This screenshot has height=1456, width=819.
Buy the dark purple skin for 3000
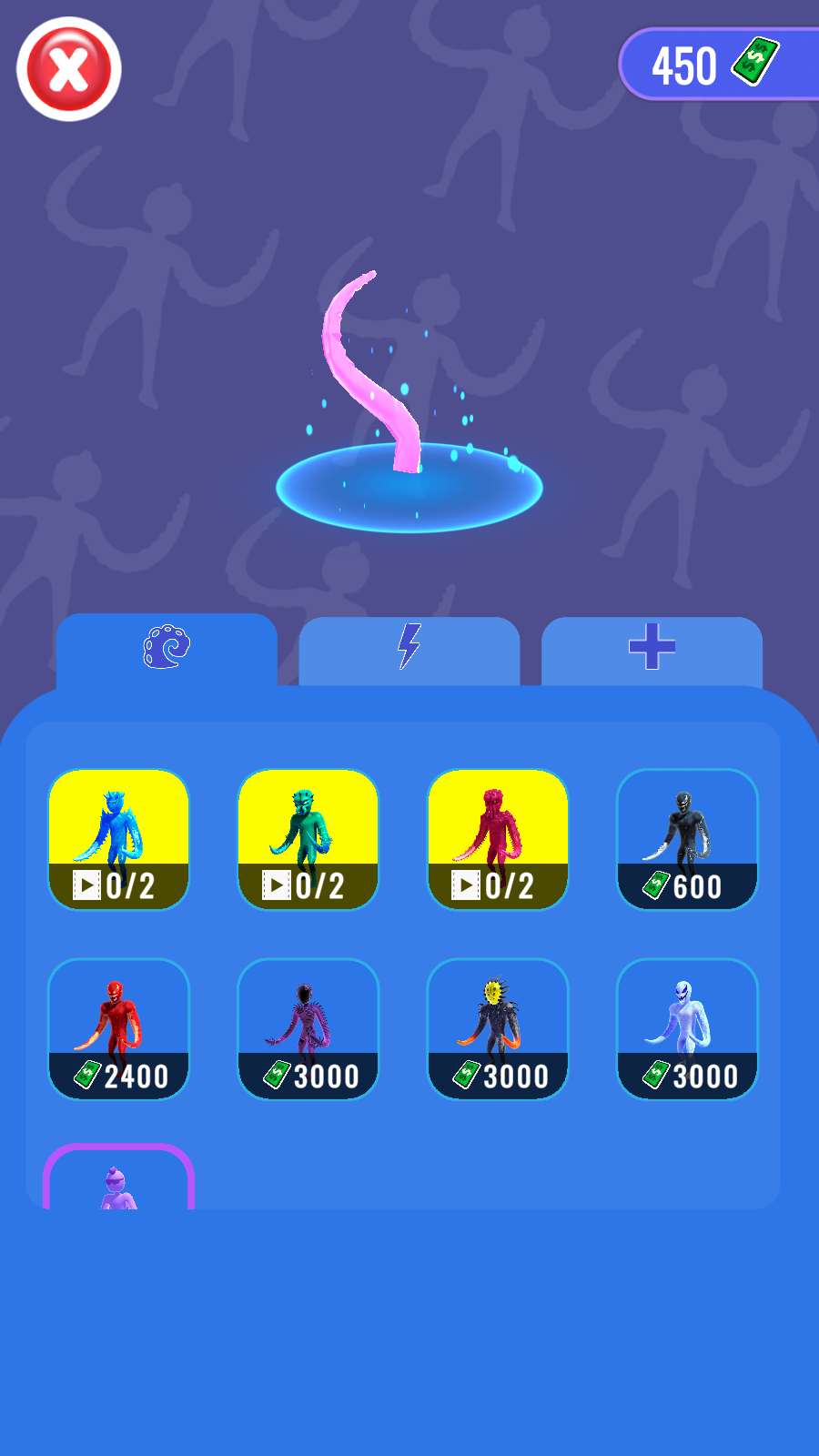pos(308,1028)
